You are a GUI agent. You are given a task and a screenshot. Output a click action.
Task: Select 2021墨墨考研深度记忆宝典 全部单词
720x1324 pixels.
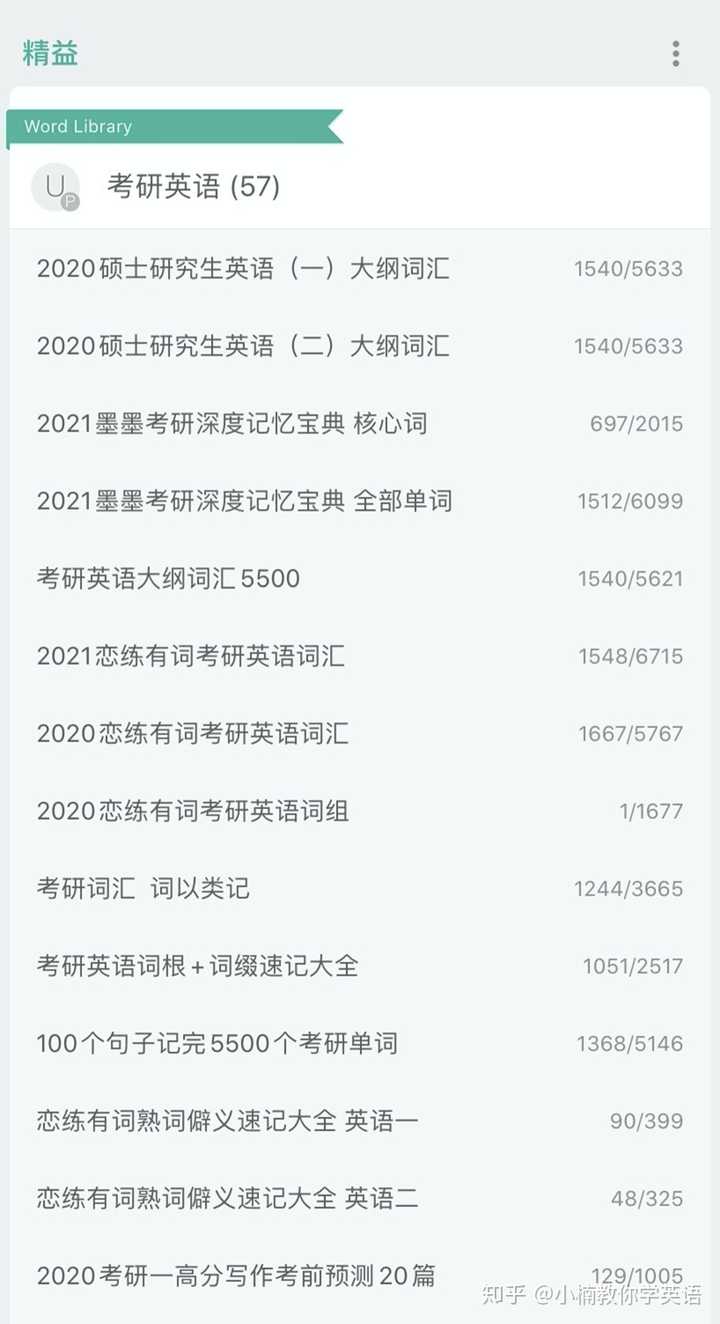pyautogui.click(x=244, y=500)
